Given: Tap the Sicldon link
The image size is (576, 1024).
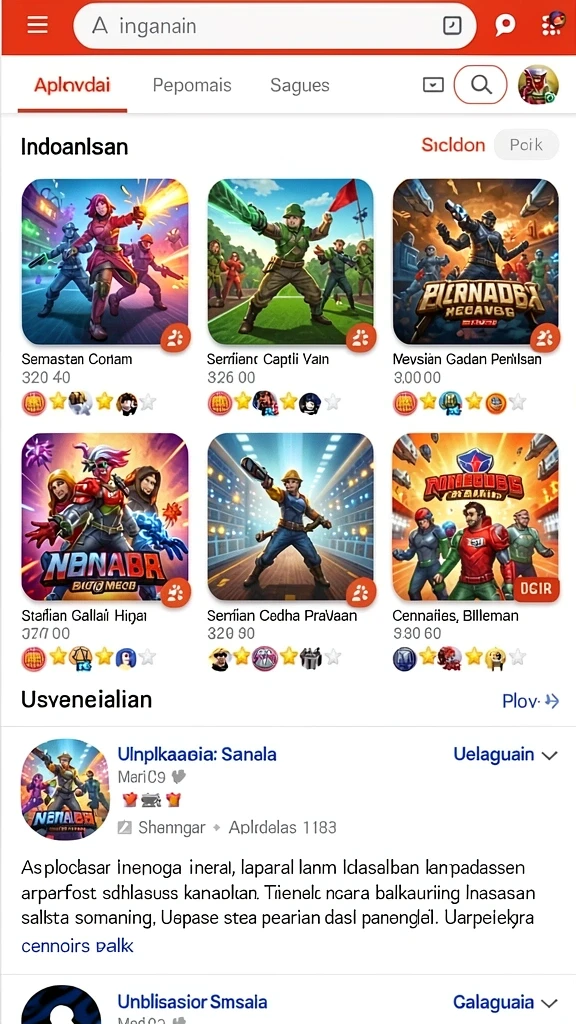Looking at the screenshot, I should (453, 145).
